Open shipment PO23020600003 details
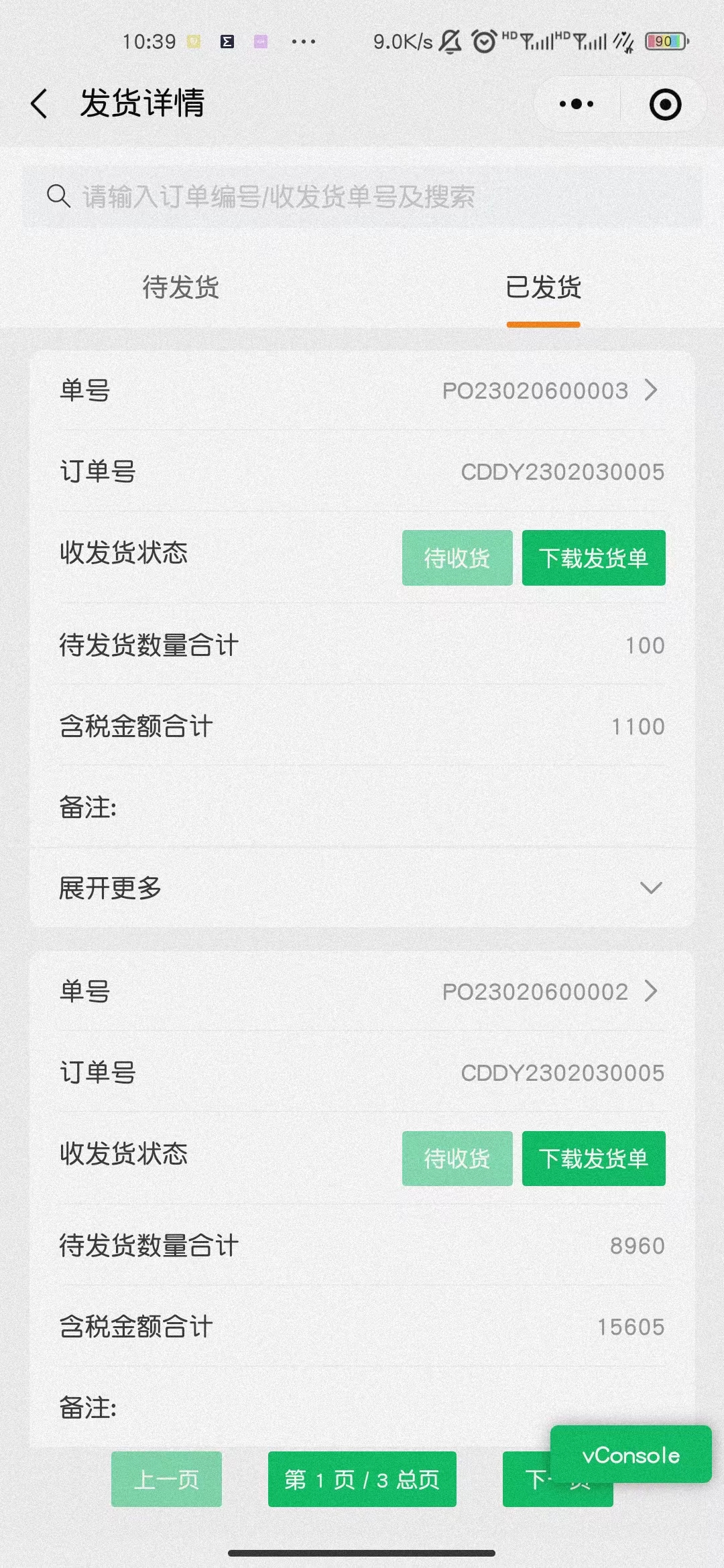The image size is (724, 1568). point(550,391)
